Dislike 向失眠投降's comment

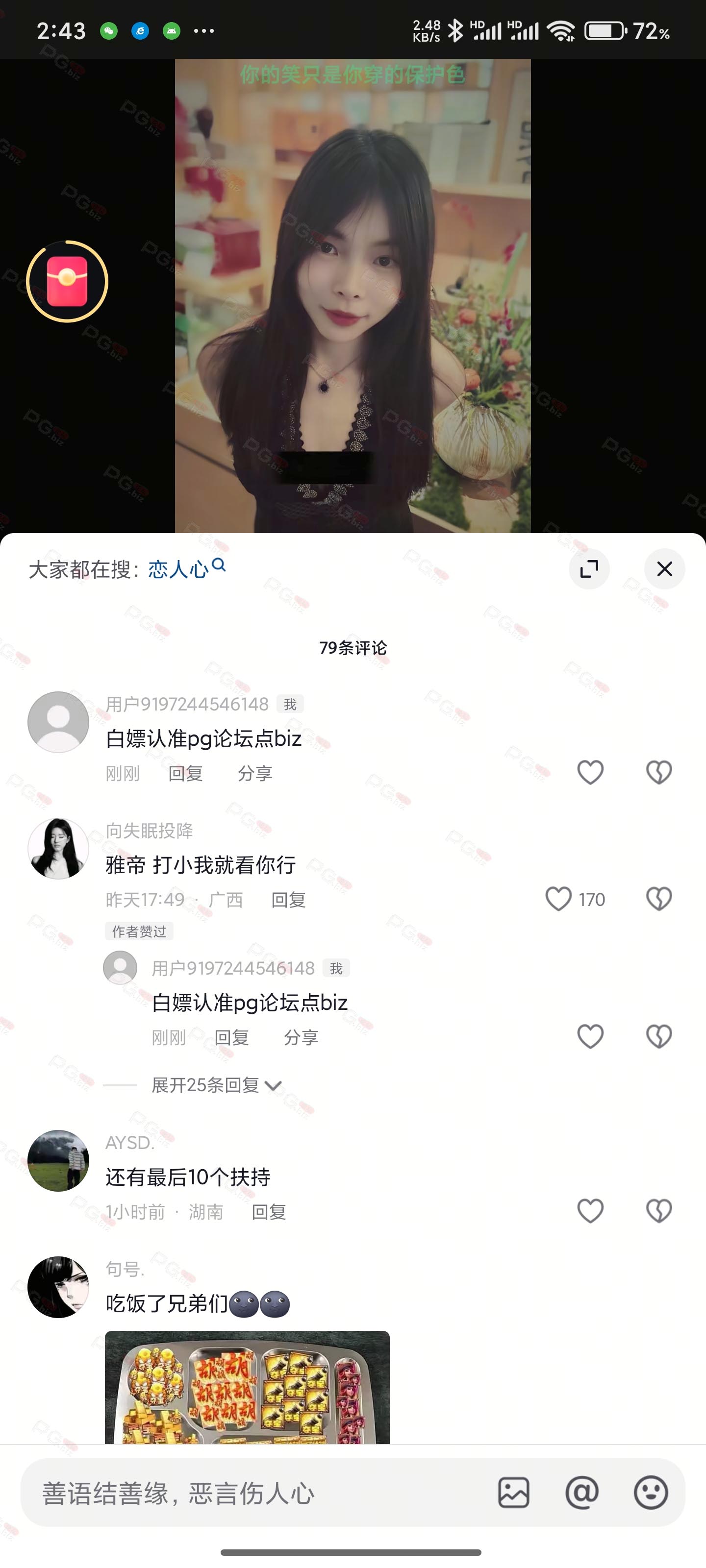click(658, 899)
